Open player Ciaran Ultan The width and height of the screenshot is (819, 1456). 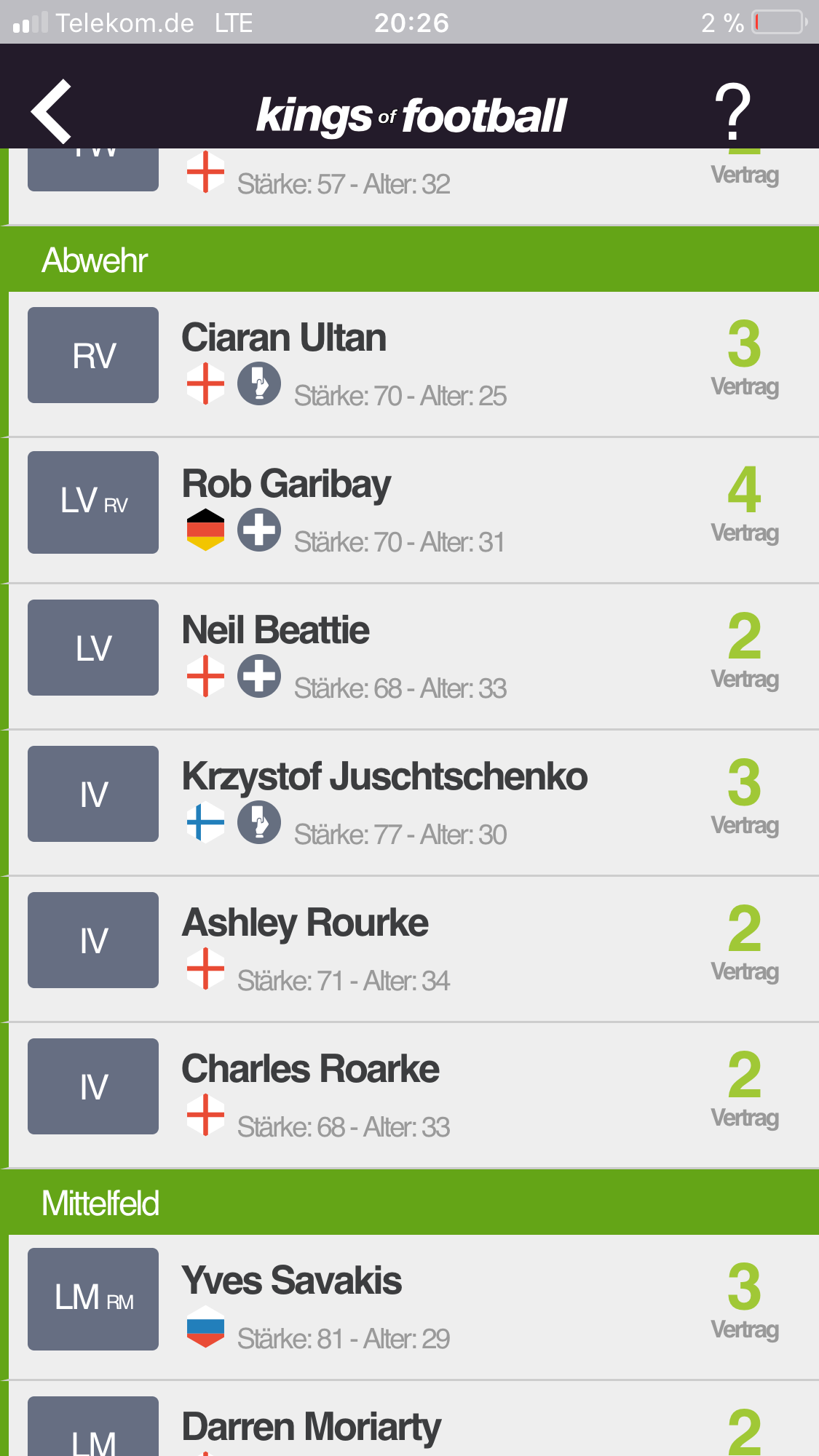click(x=284, y=339)
